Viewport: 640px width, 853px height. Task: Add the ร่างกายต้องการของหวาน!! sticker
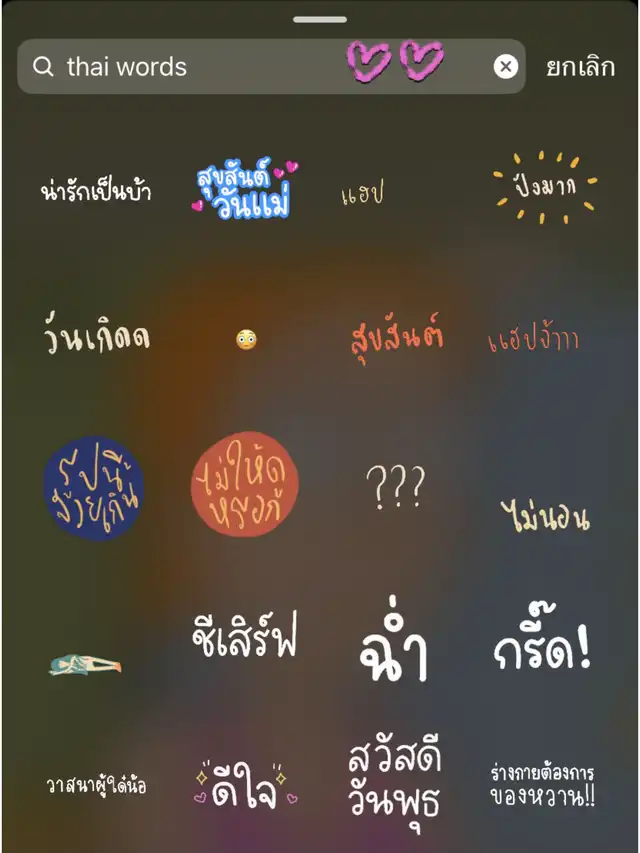544,785
